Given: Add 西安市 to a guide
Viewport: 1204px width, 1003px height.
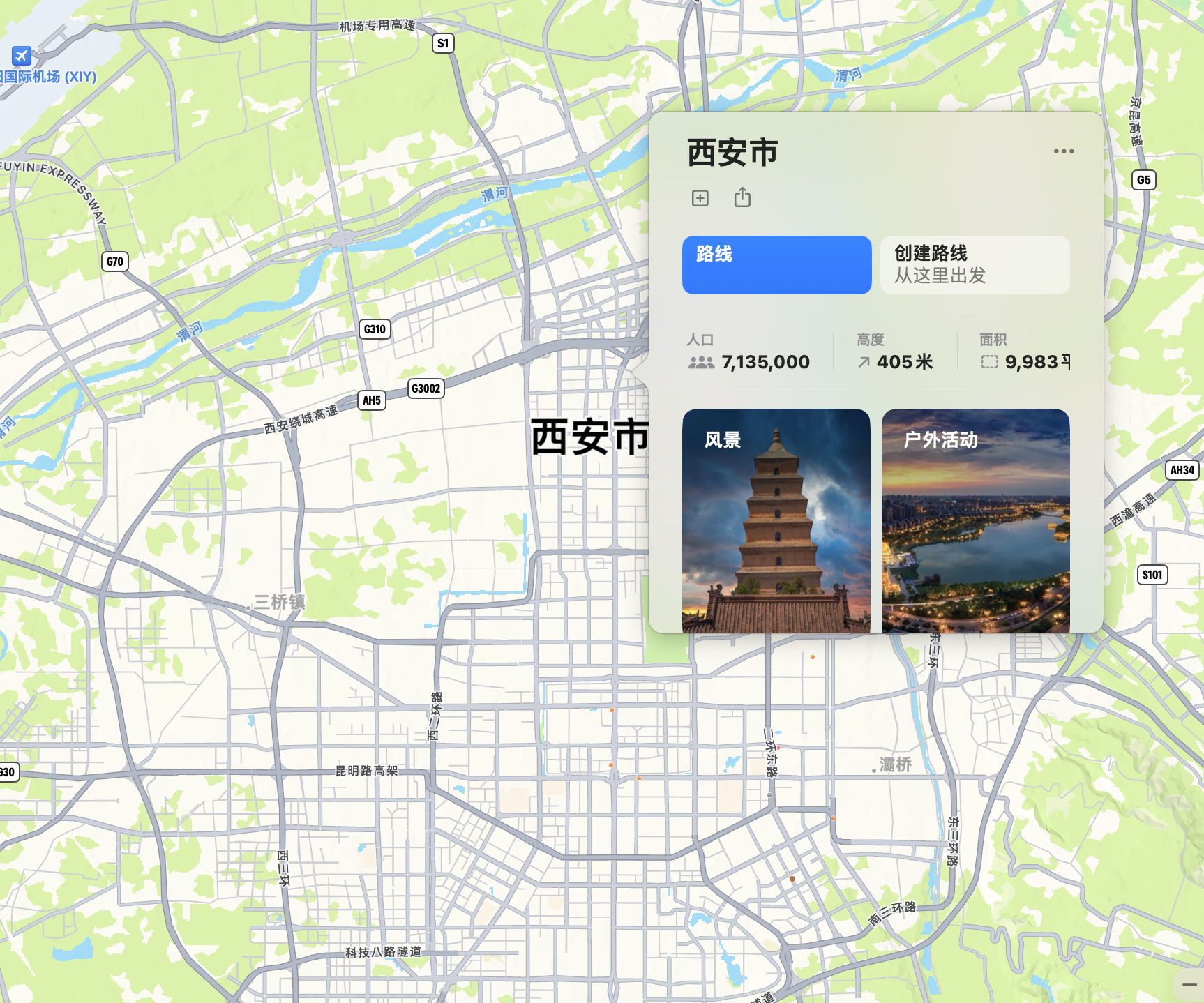Looking at the screenshot, I should point(700,198).
